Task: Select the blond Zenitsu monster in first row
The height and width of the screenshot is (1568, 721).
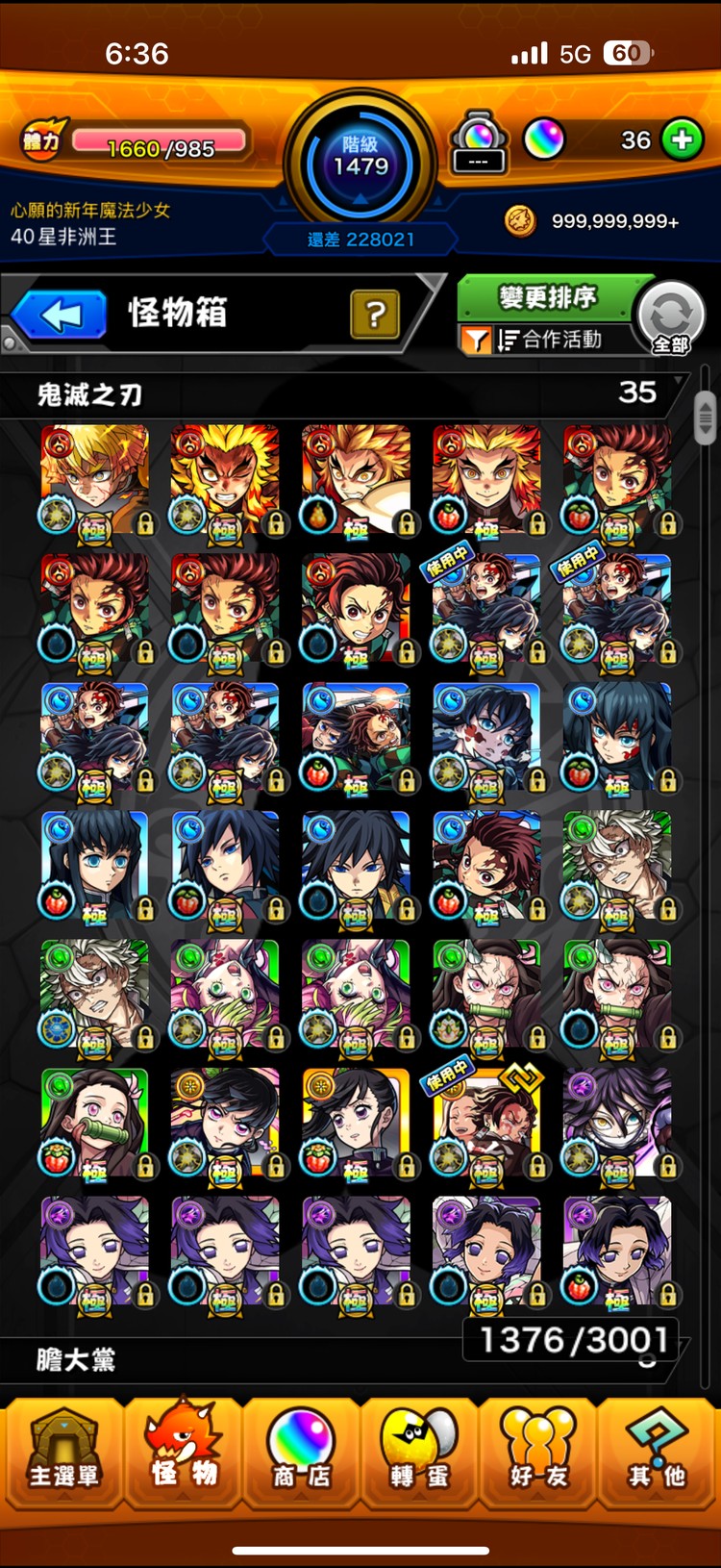Action: (94, 479)
